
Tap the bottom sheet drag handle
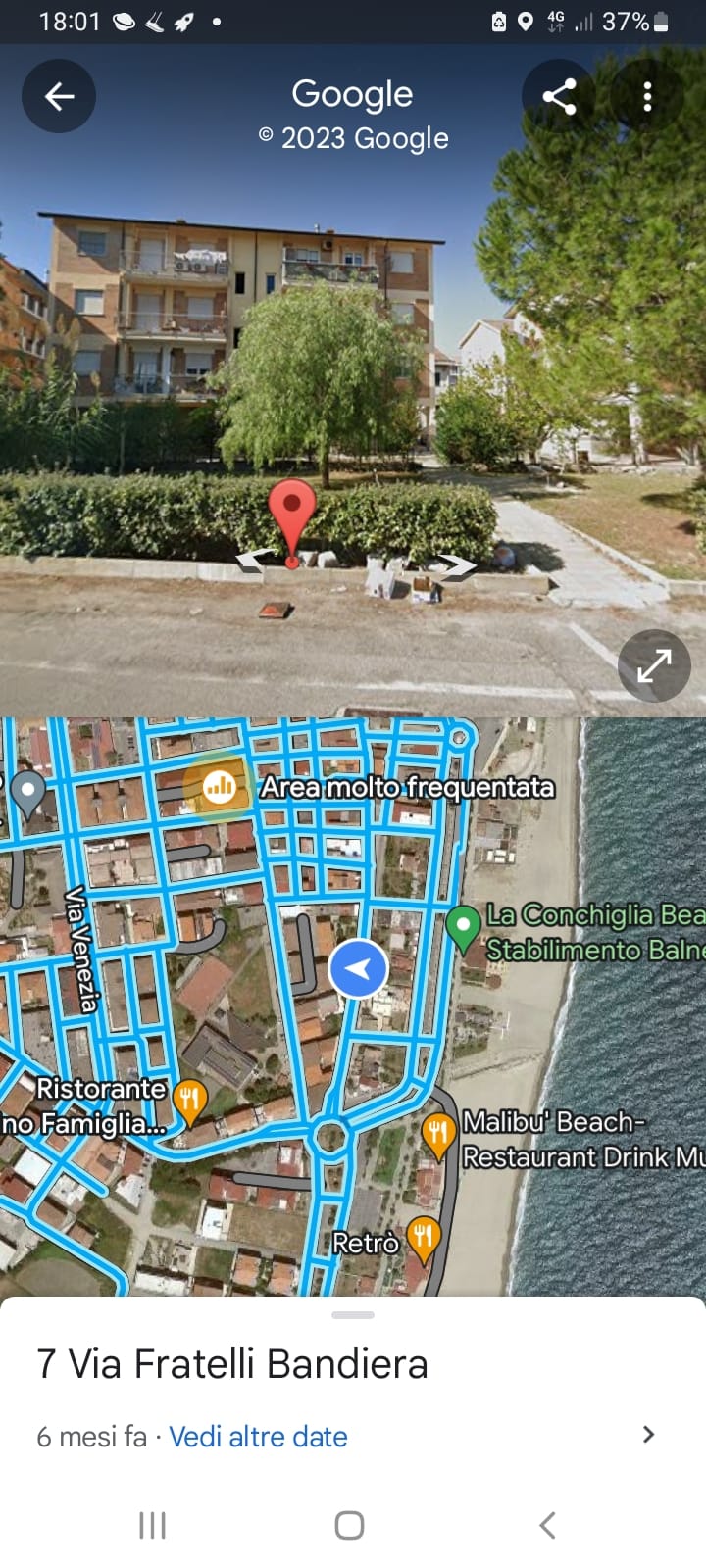pyautogui.click(x=353, y=1315)
